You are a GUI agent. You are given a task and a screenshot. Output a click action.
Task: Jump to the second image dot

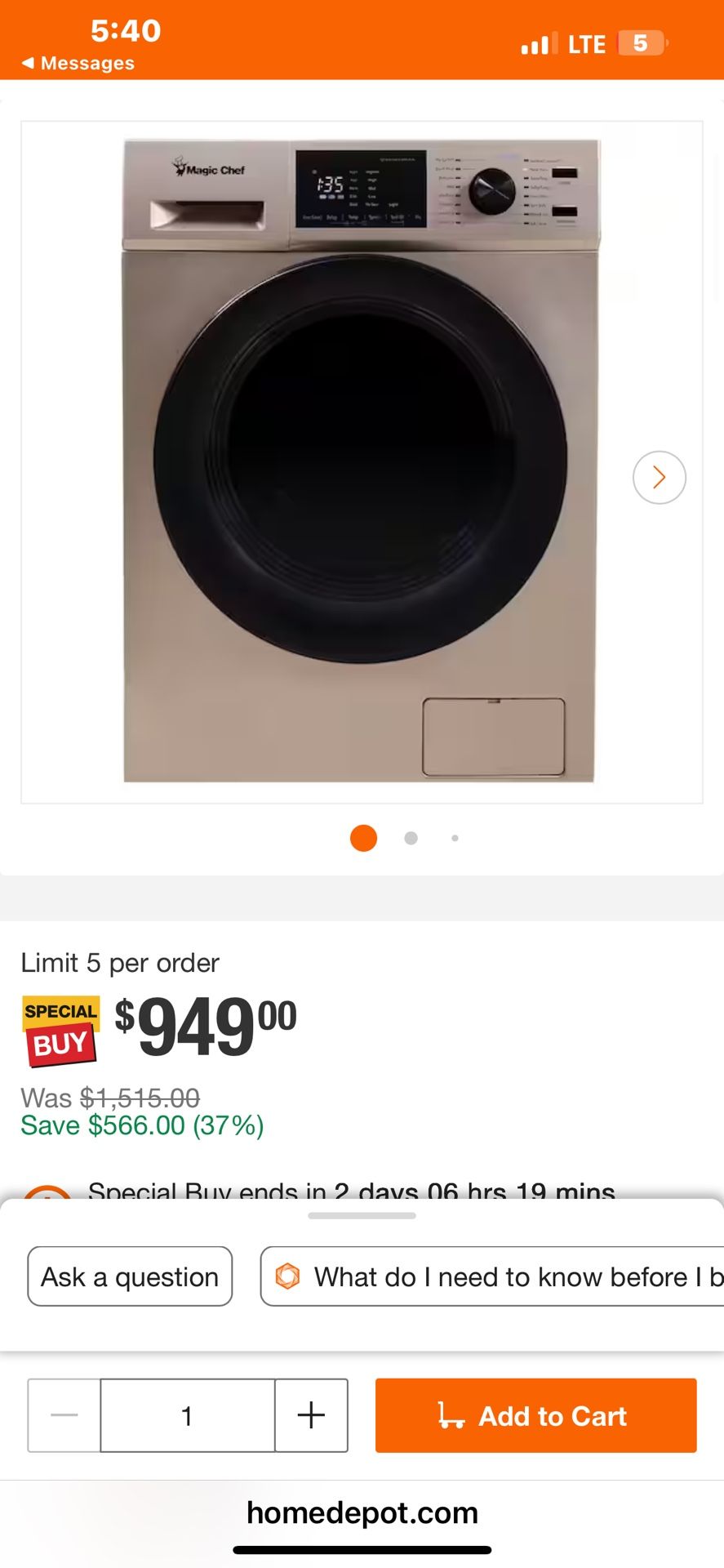[x=411, y=838]
